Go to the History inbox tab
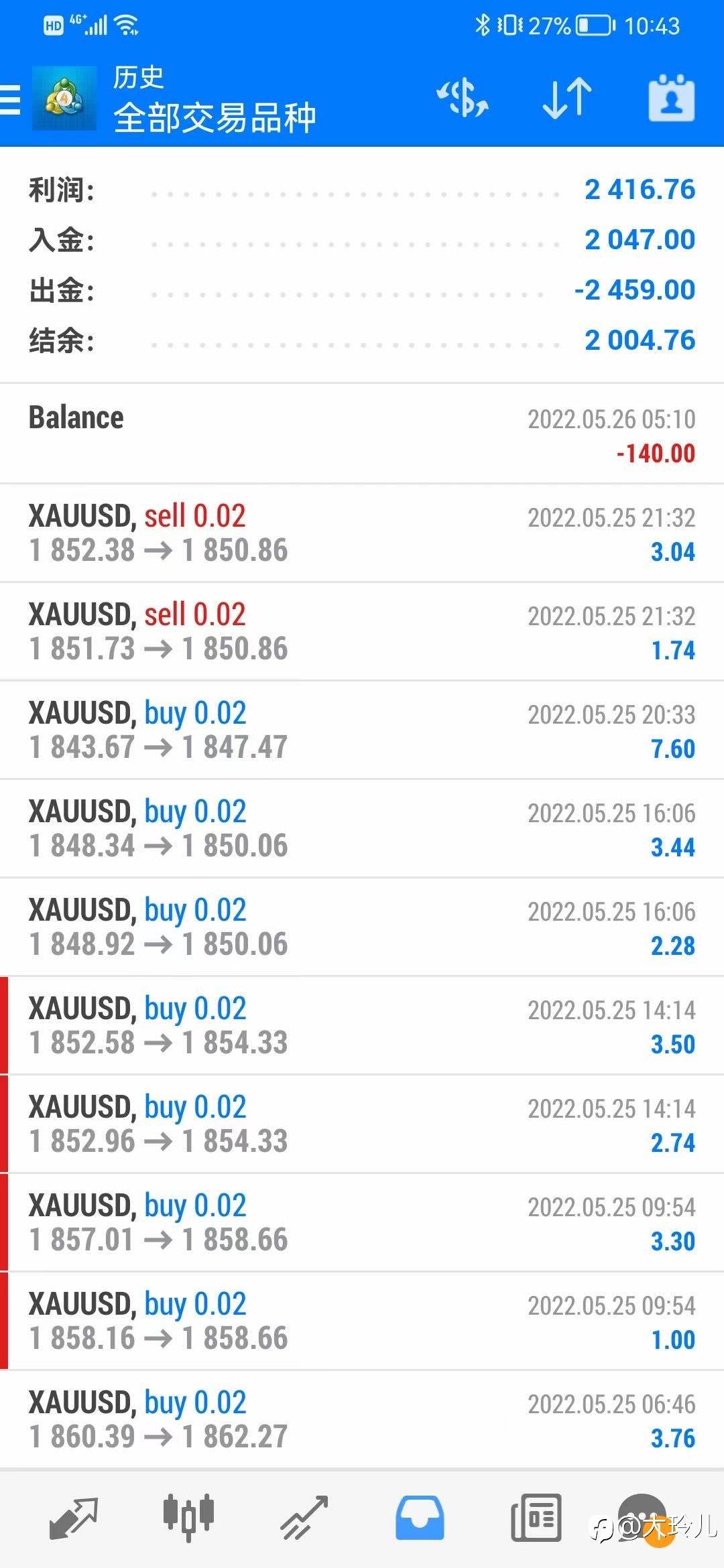Image resolution: width=724 pixels, height=1568 pixels. [420, 1518]
